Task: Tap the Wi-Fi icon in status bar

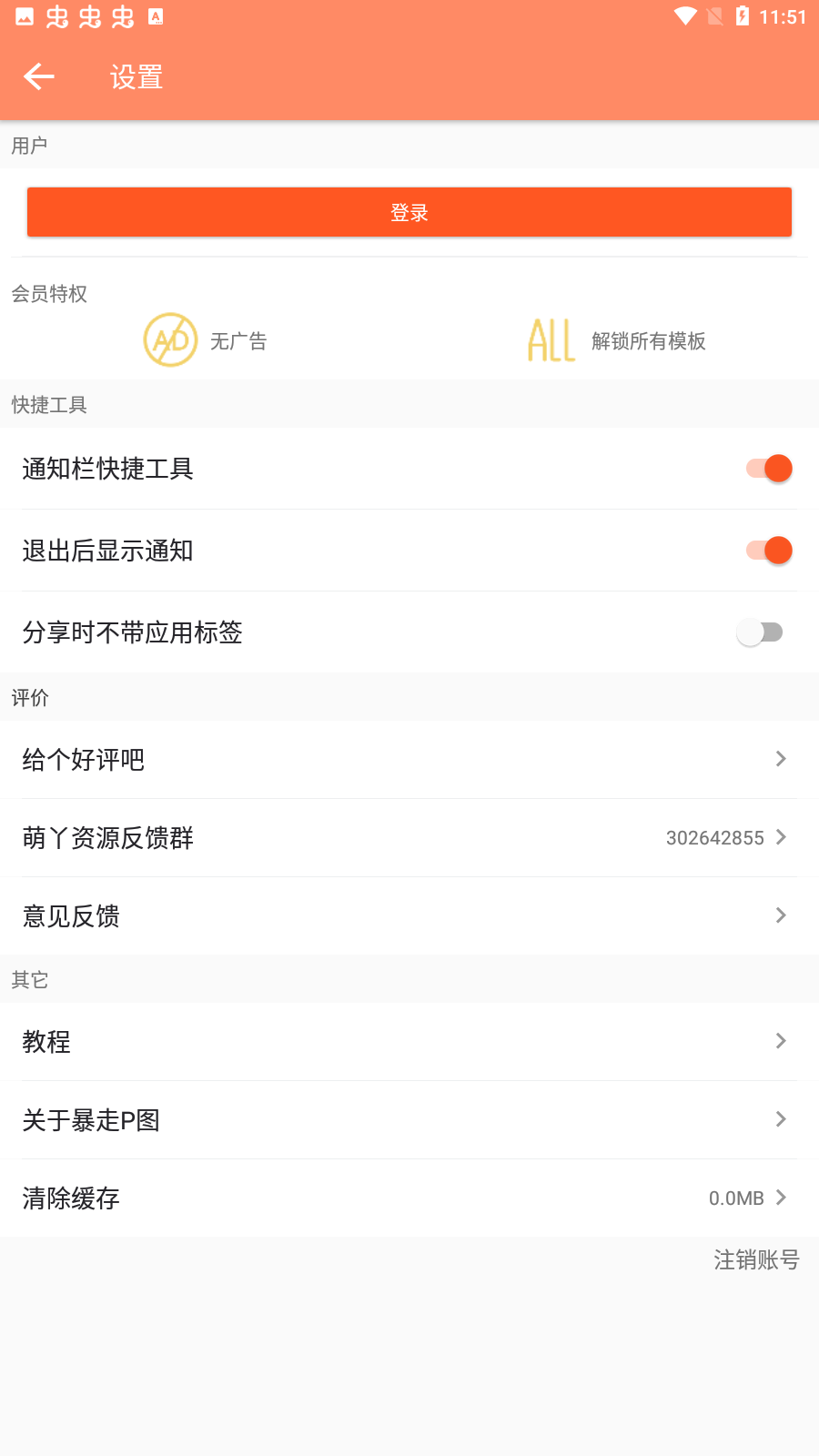Action: point(684,16)
